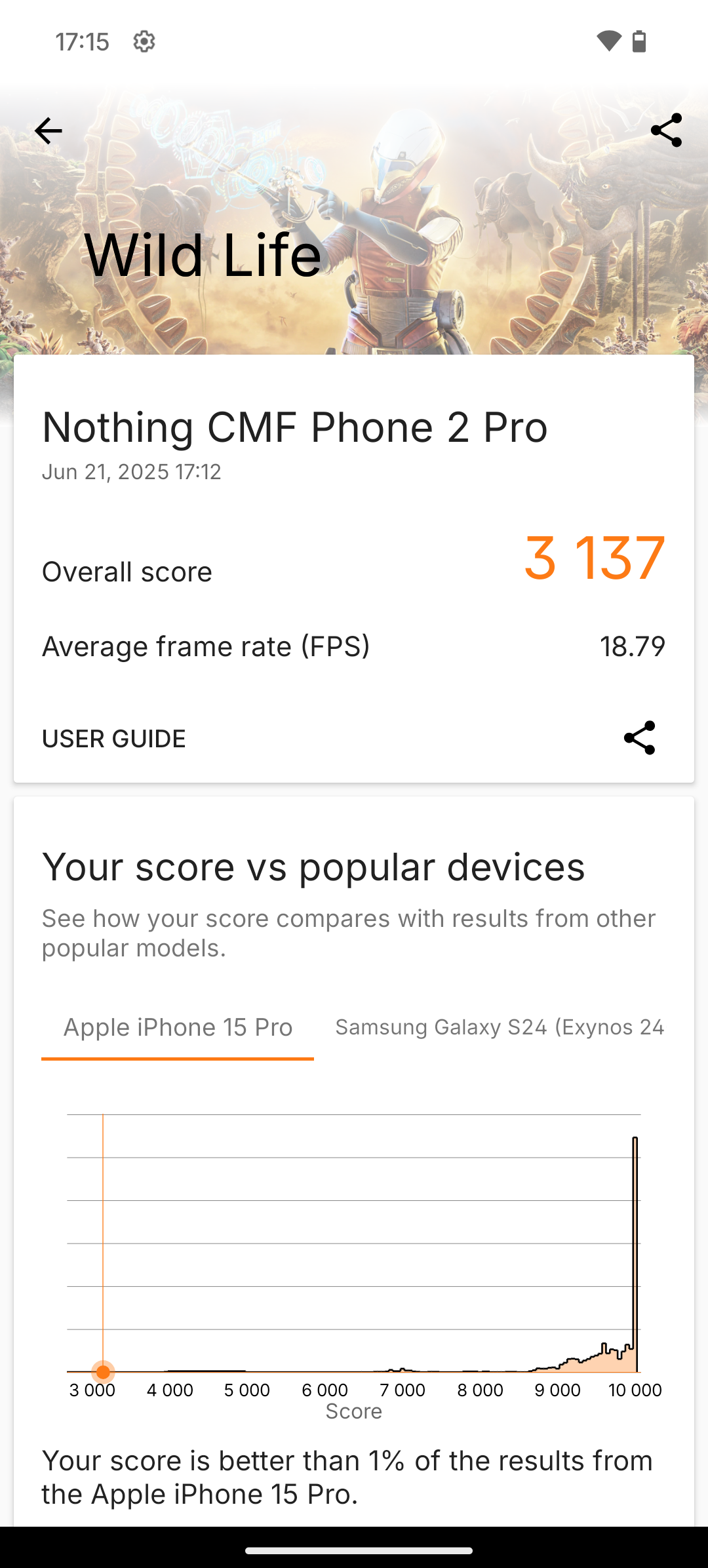Click the Score axis label under the chart

coord(354,1411)
